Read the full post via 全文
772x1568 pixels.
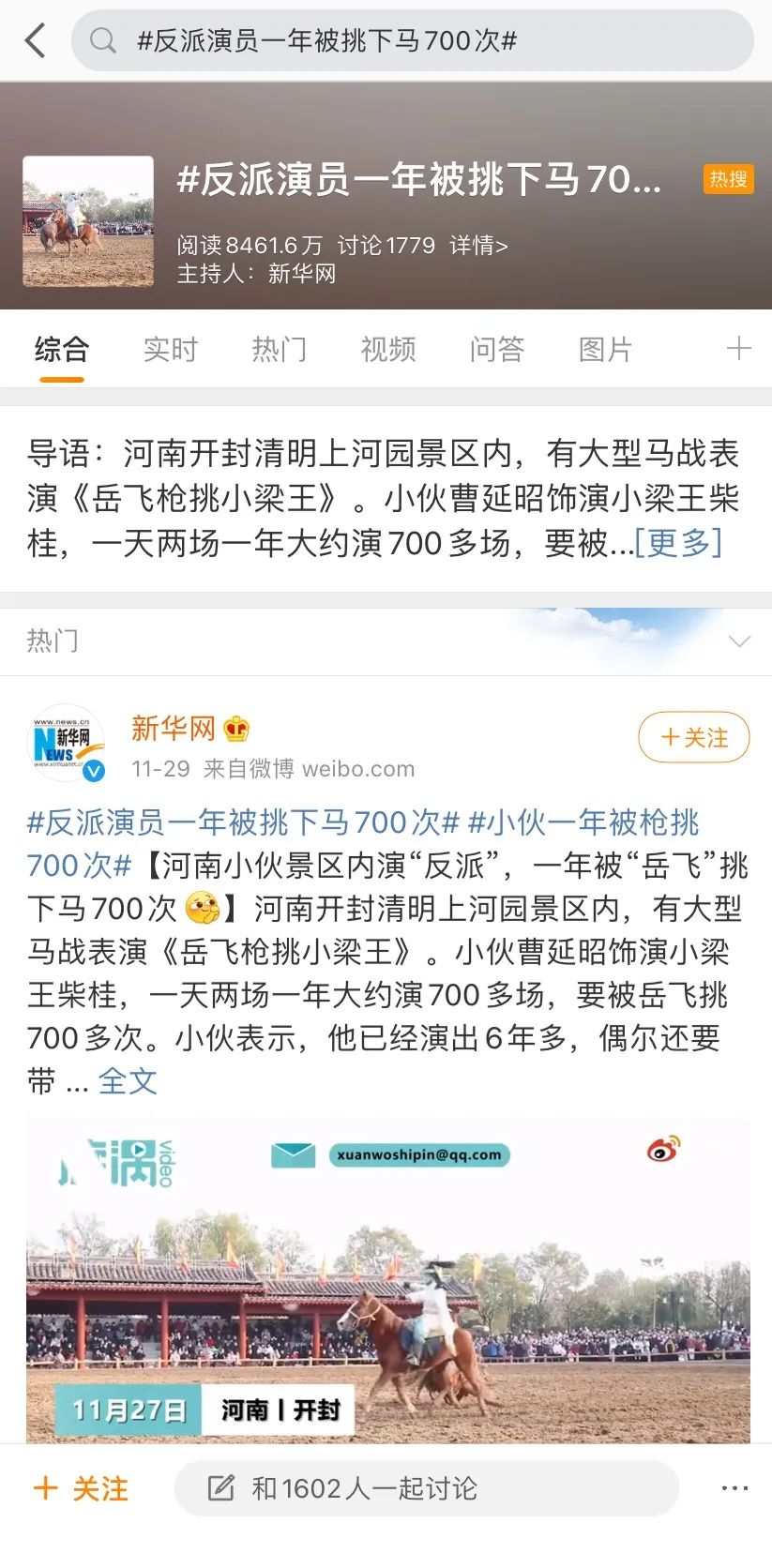coord(128,1081)
